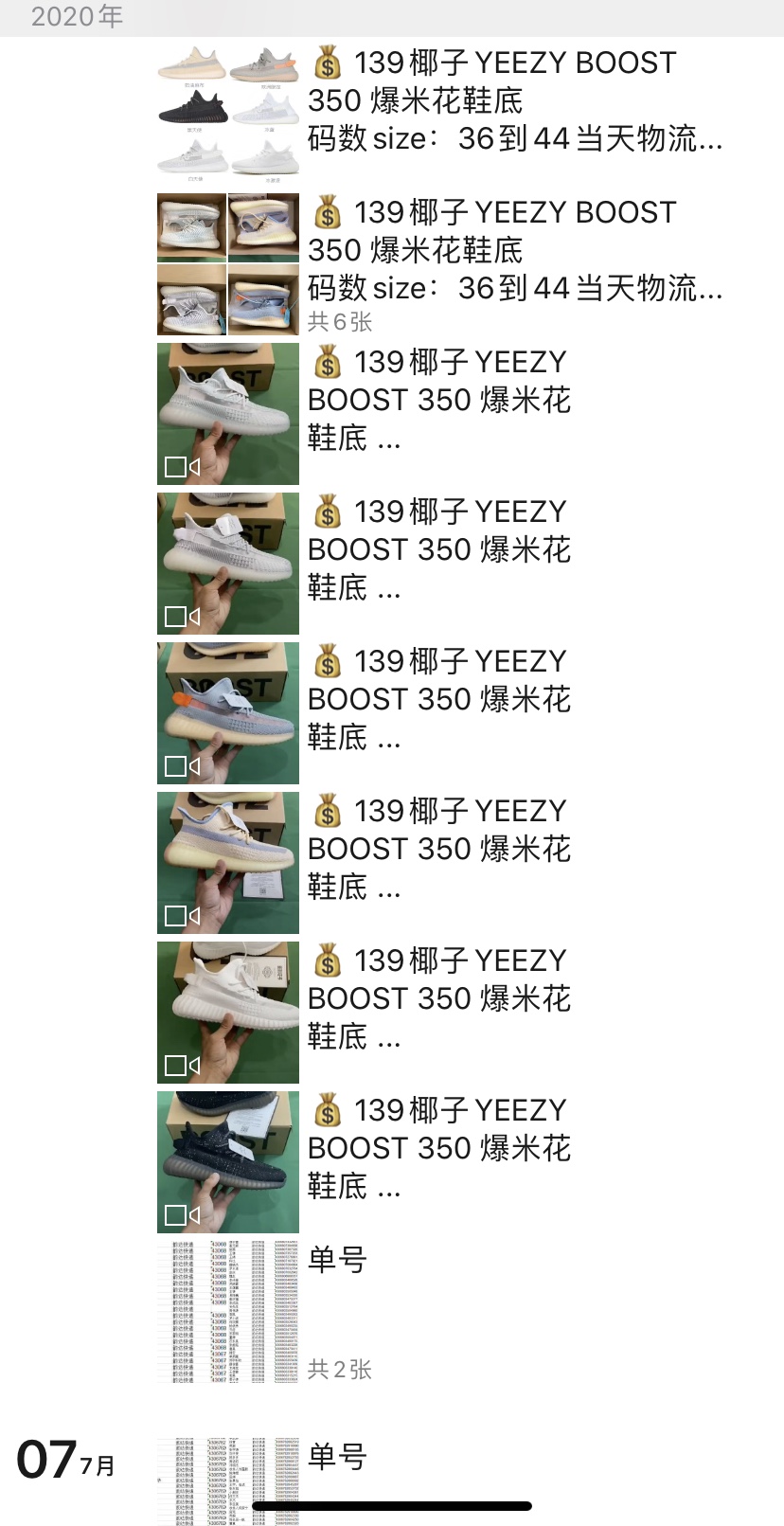Open the post with six Yeezy colorways collage
Viewport: 784px width, 1526px height.
coord(228,111)
